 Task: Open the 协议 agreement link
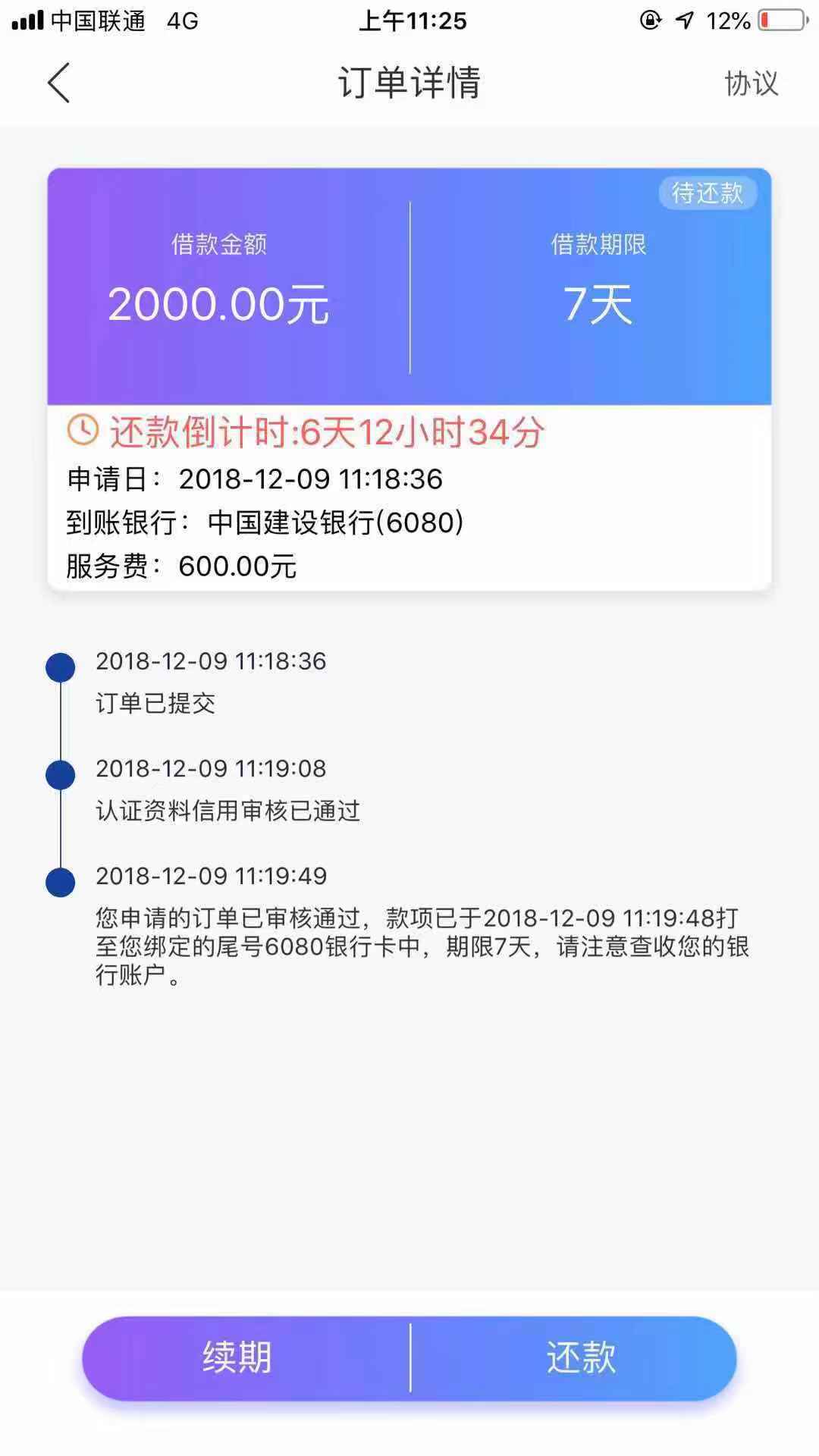click(751, 83)
